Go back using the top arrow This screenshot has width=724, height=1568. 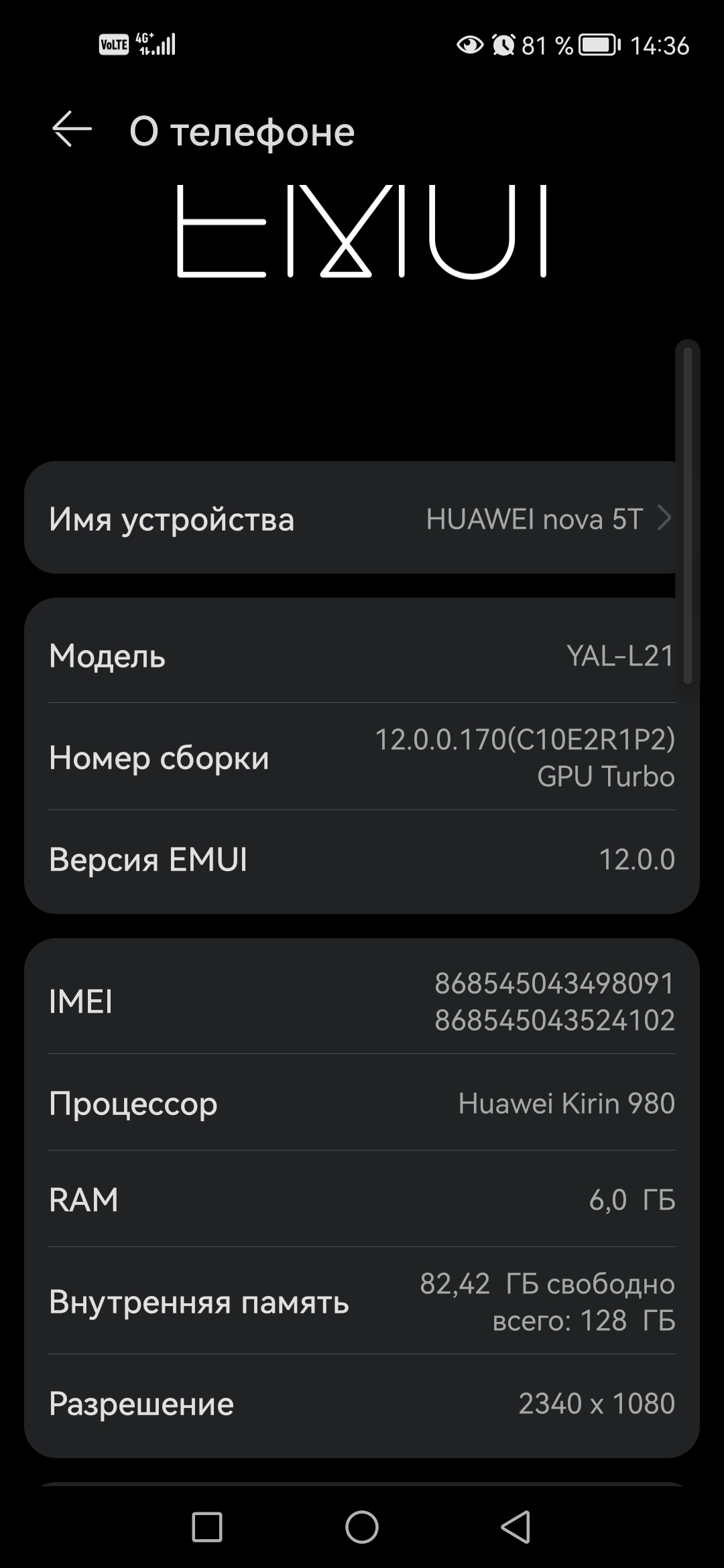72,129
